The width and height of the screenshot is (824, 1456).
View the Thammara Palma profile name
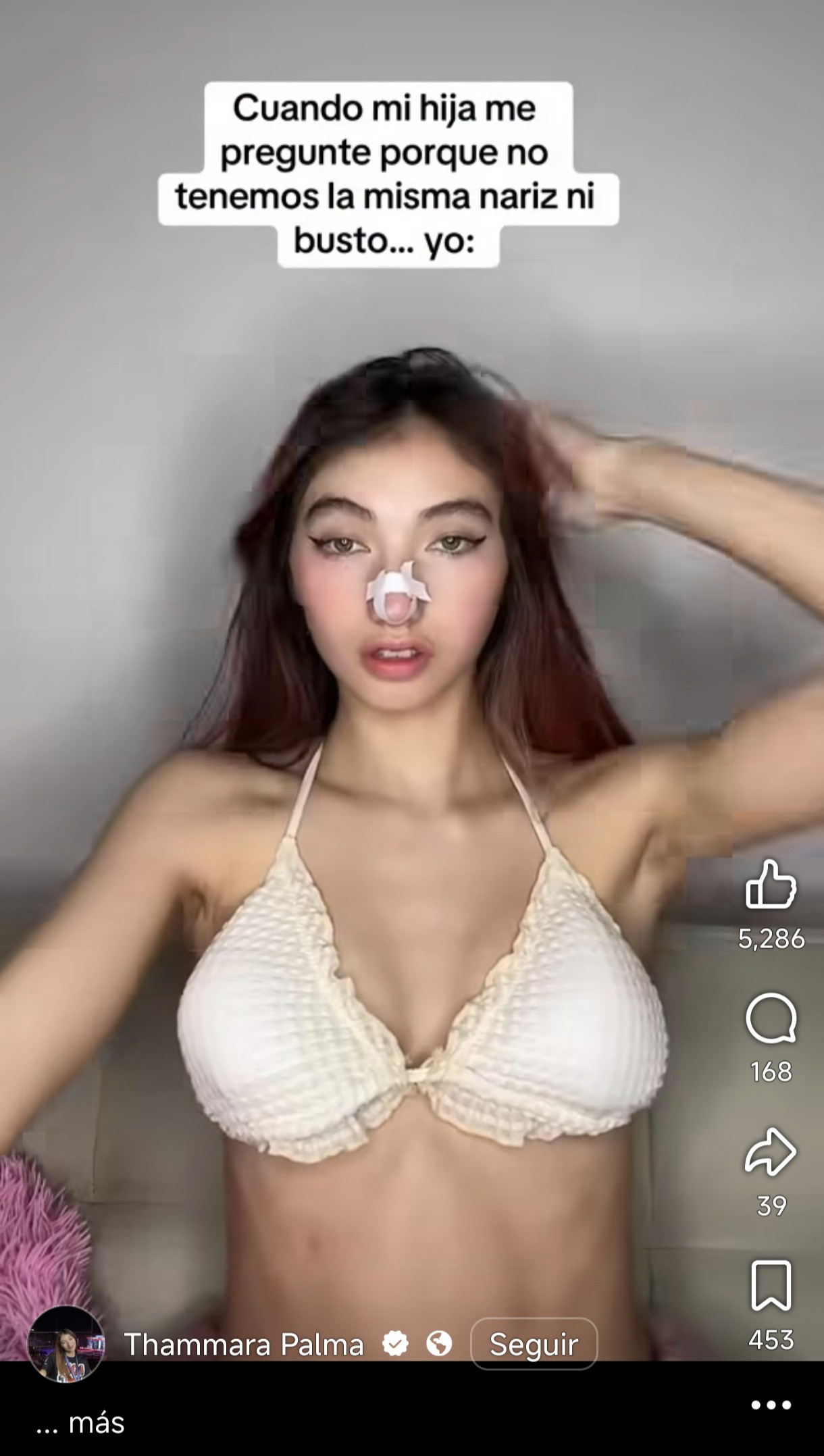243,1345
